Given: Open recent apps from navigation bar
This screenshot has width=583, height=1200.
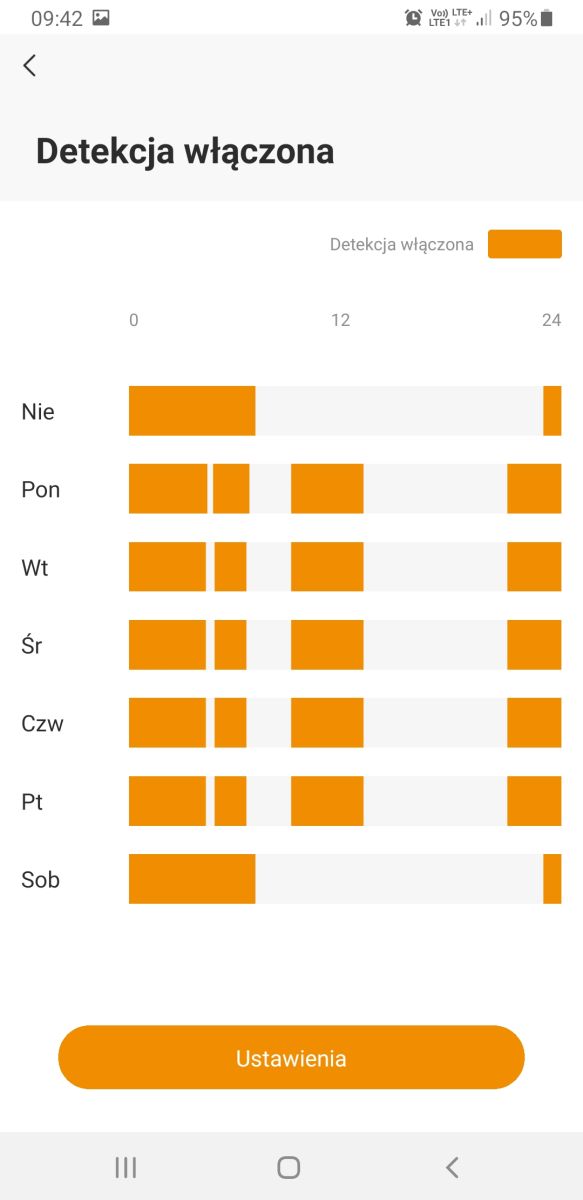Looking at the screenshot, I should point(125,1167).
